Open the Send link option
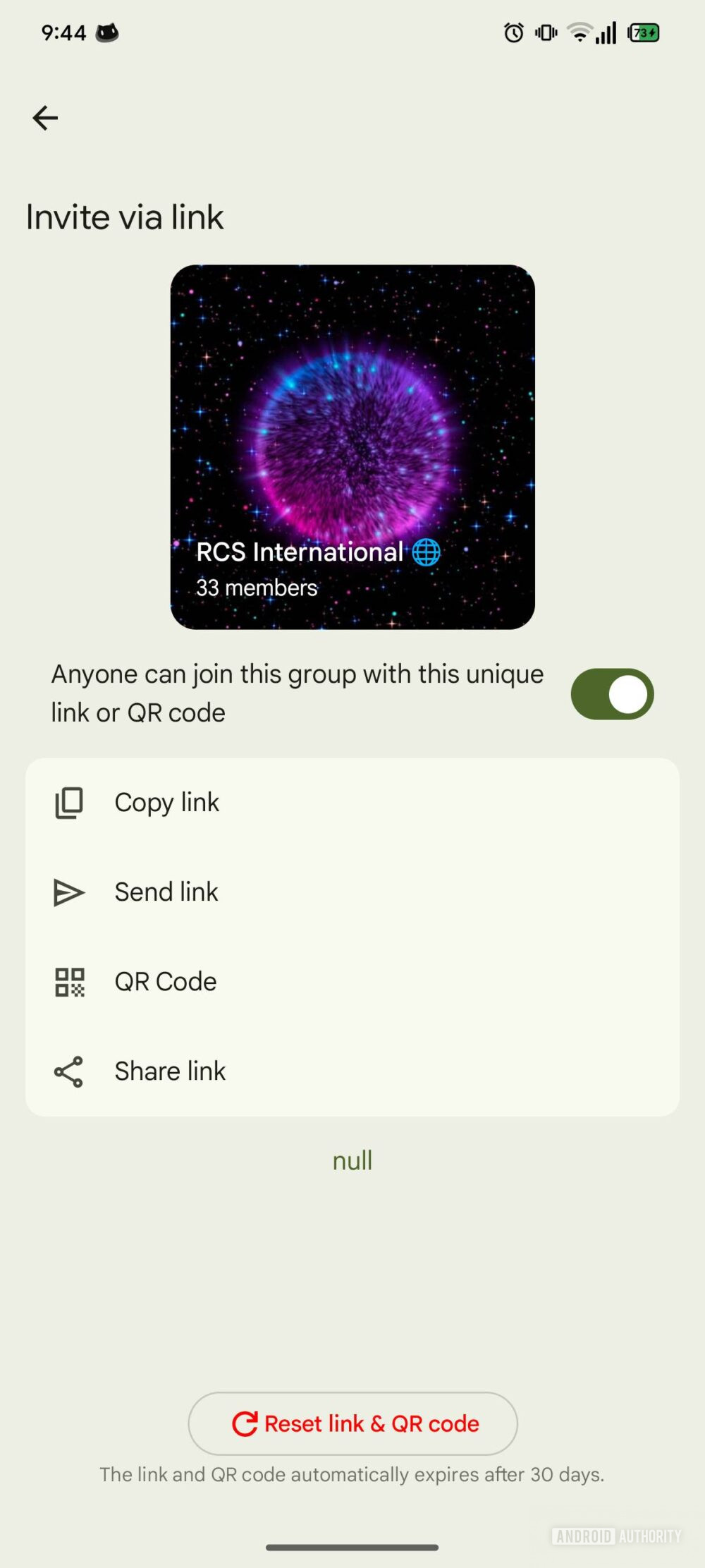 pos(166,892)
